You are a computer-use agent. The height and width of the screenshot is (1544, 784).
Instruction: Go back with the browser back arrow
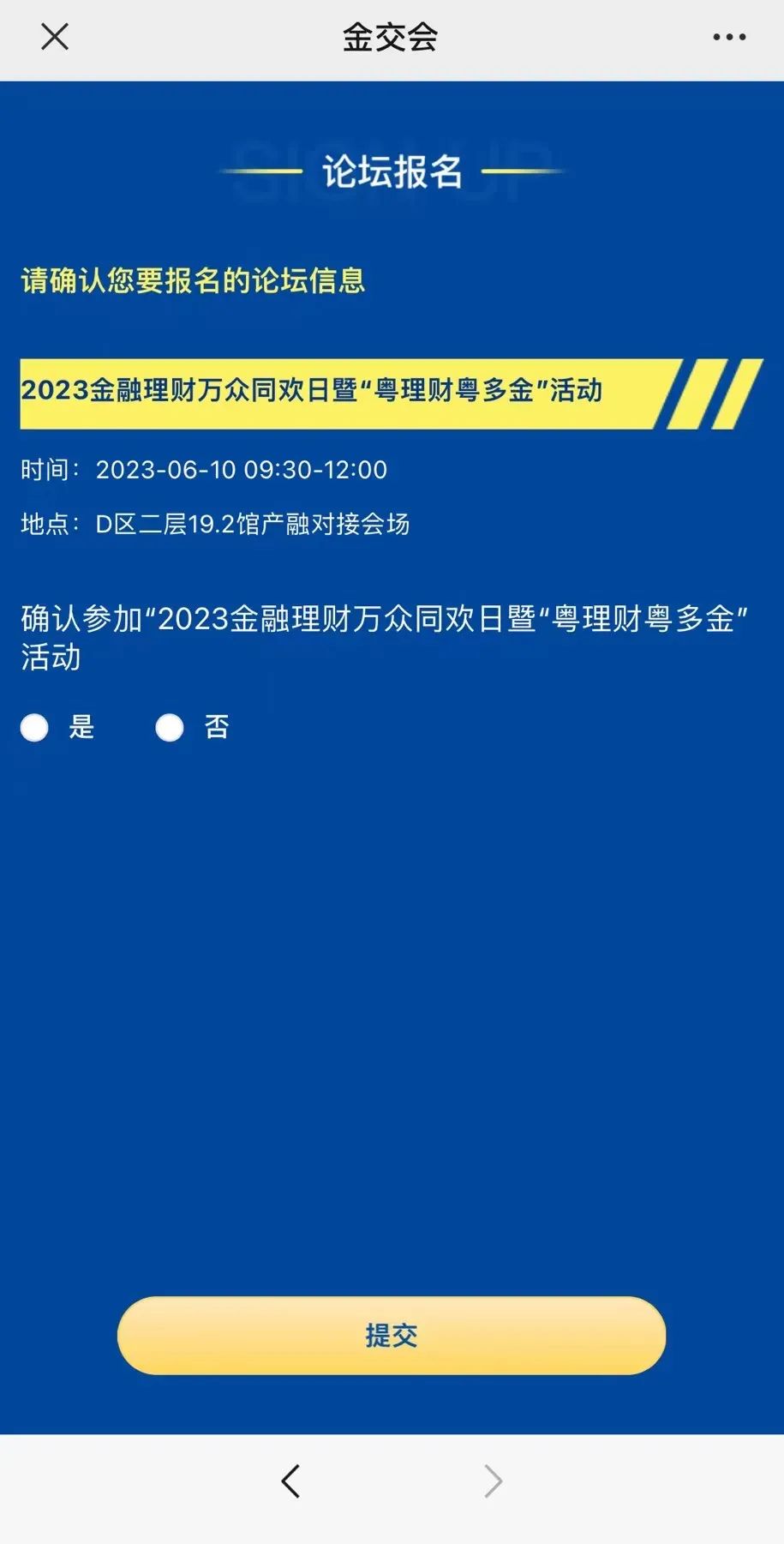tap(290, 1481)
